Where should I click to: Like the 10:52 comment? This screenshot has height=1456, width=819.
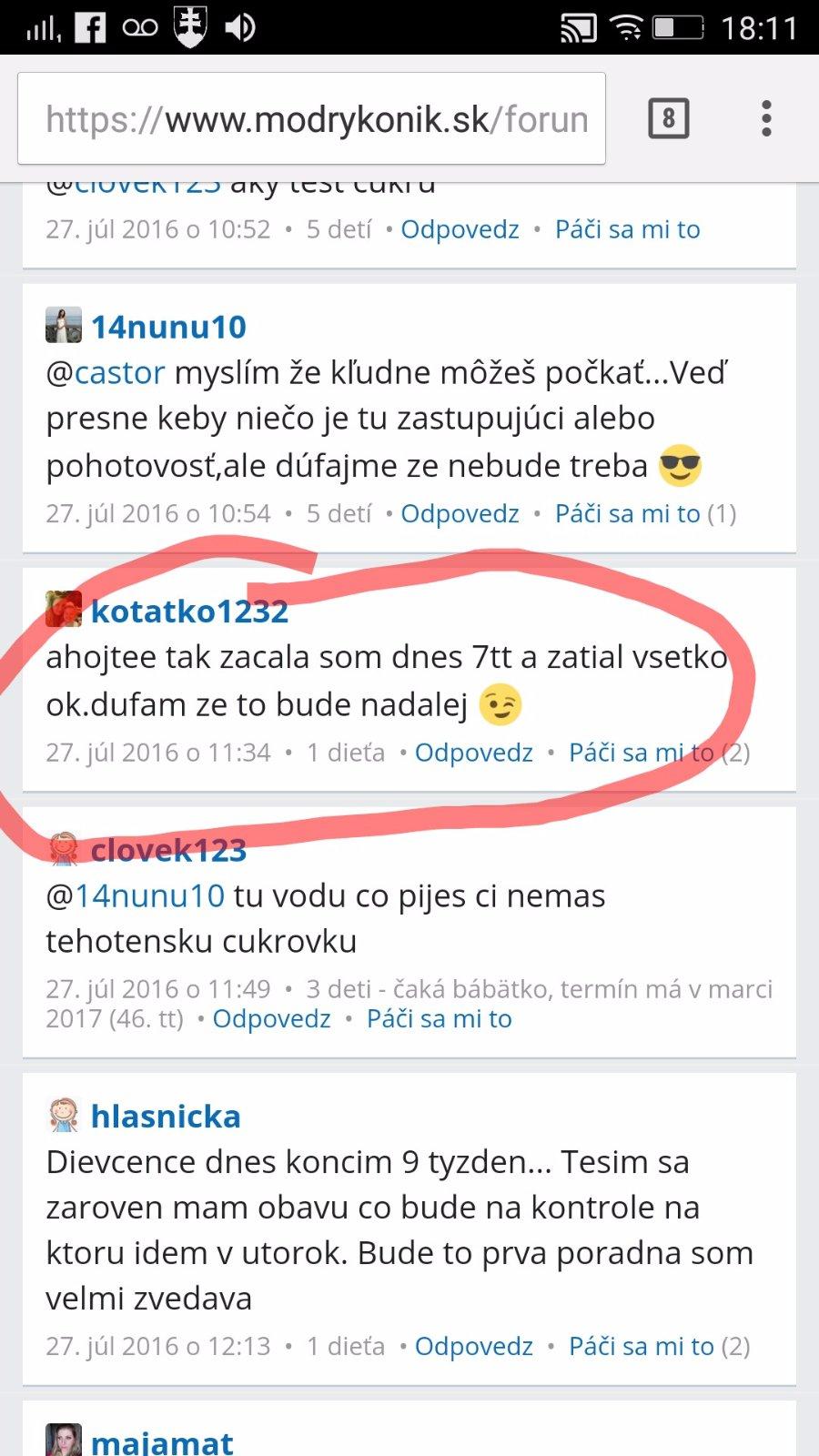pos(627,229)
